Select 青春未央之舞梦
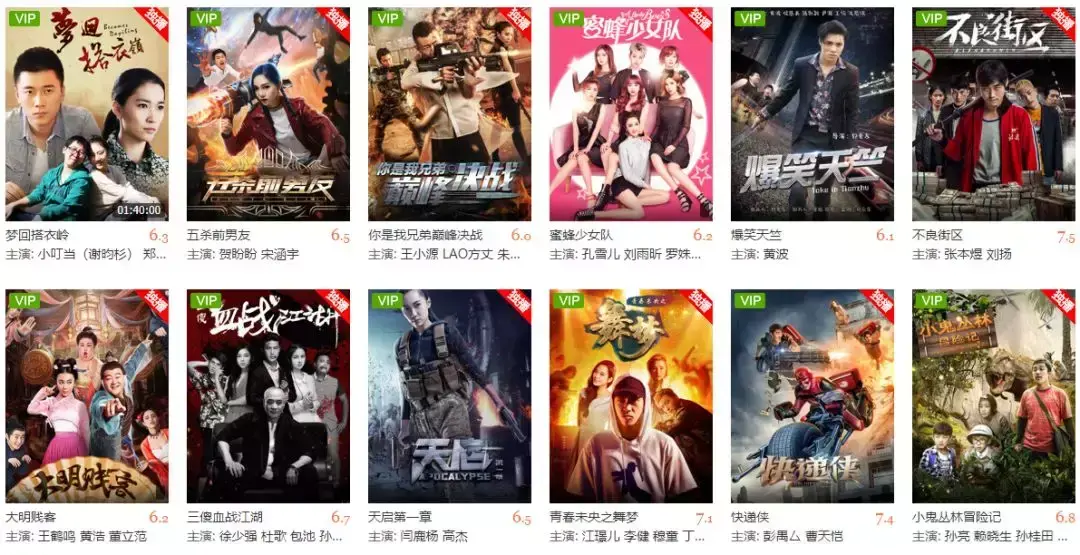The width and height of the screenshot is (1080, 555). point(631,396)
